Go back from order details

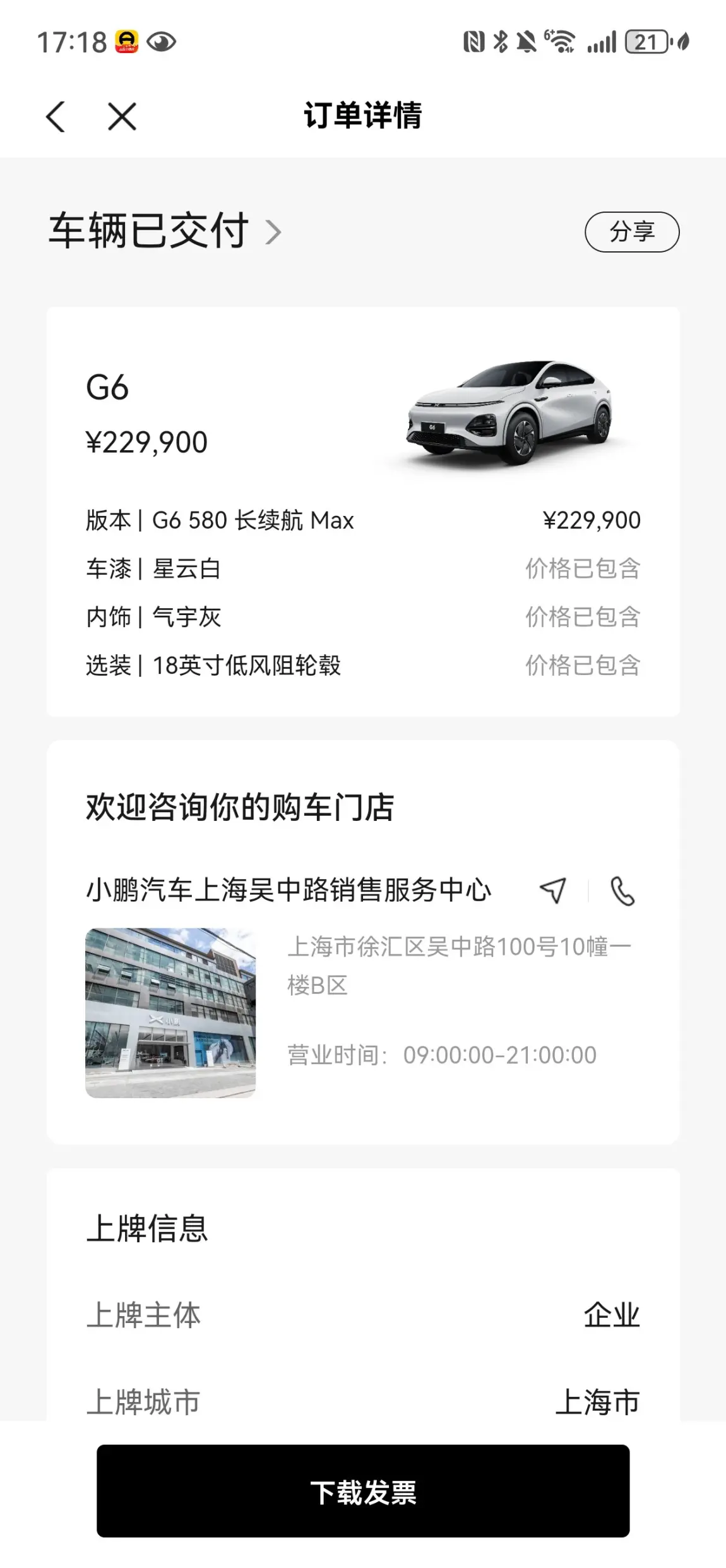click(56, 117)
